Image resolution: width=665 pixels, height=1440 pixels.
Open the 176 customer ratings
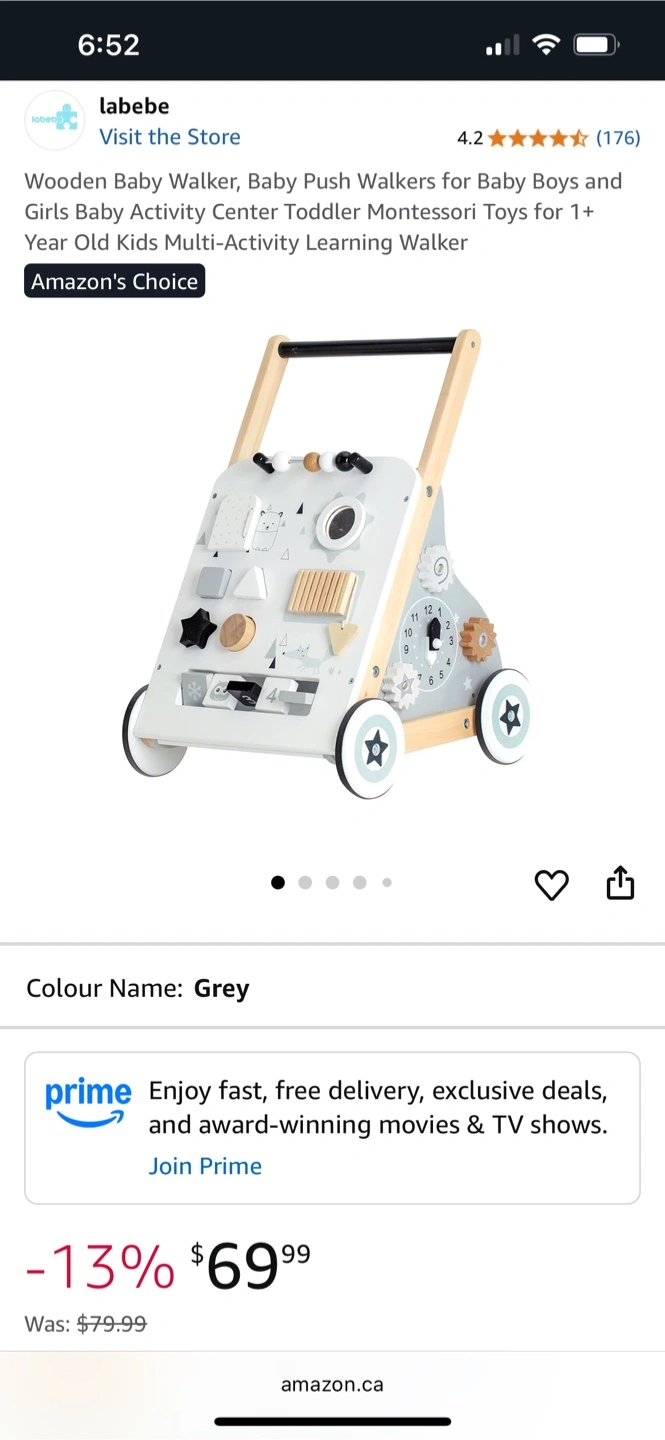point(618,138)
